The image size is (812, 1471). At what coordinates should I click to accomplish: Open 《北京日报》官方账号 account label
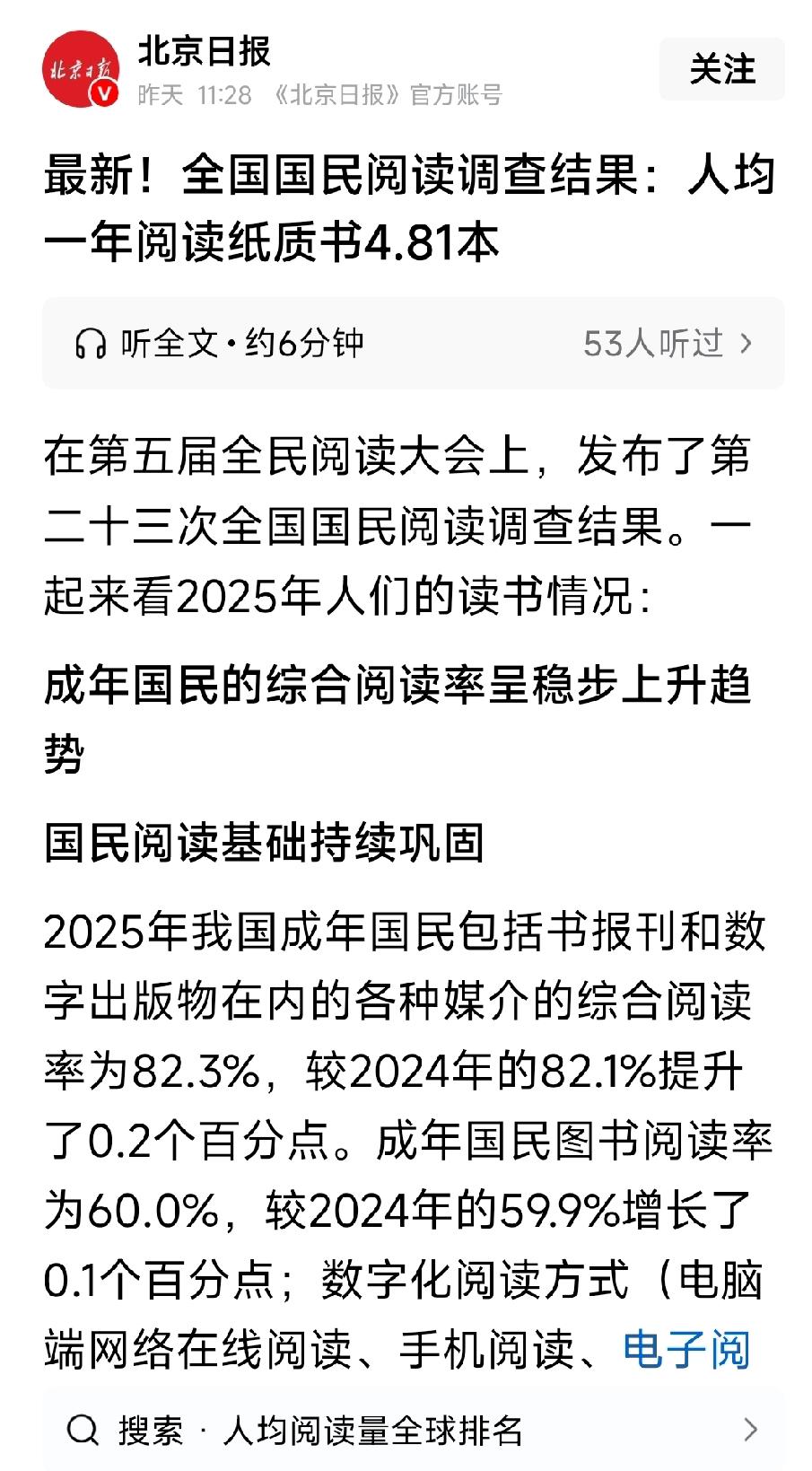pyautogui.click(x=391, y=95)
